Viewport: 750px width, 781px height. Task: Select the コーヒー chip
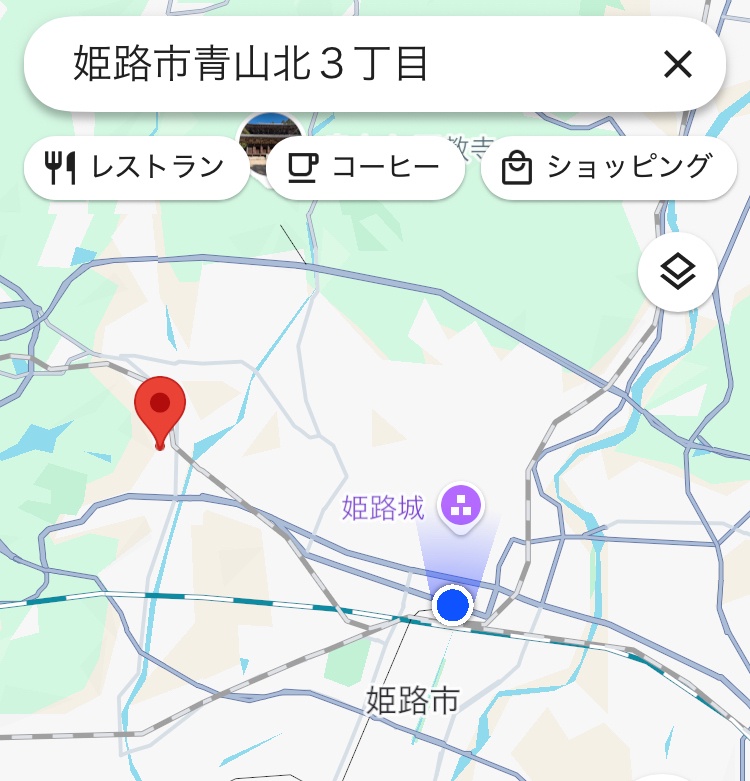(x=366, y=167)
